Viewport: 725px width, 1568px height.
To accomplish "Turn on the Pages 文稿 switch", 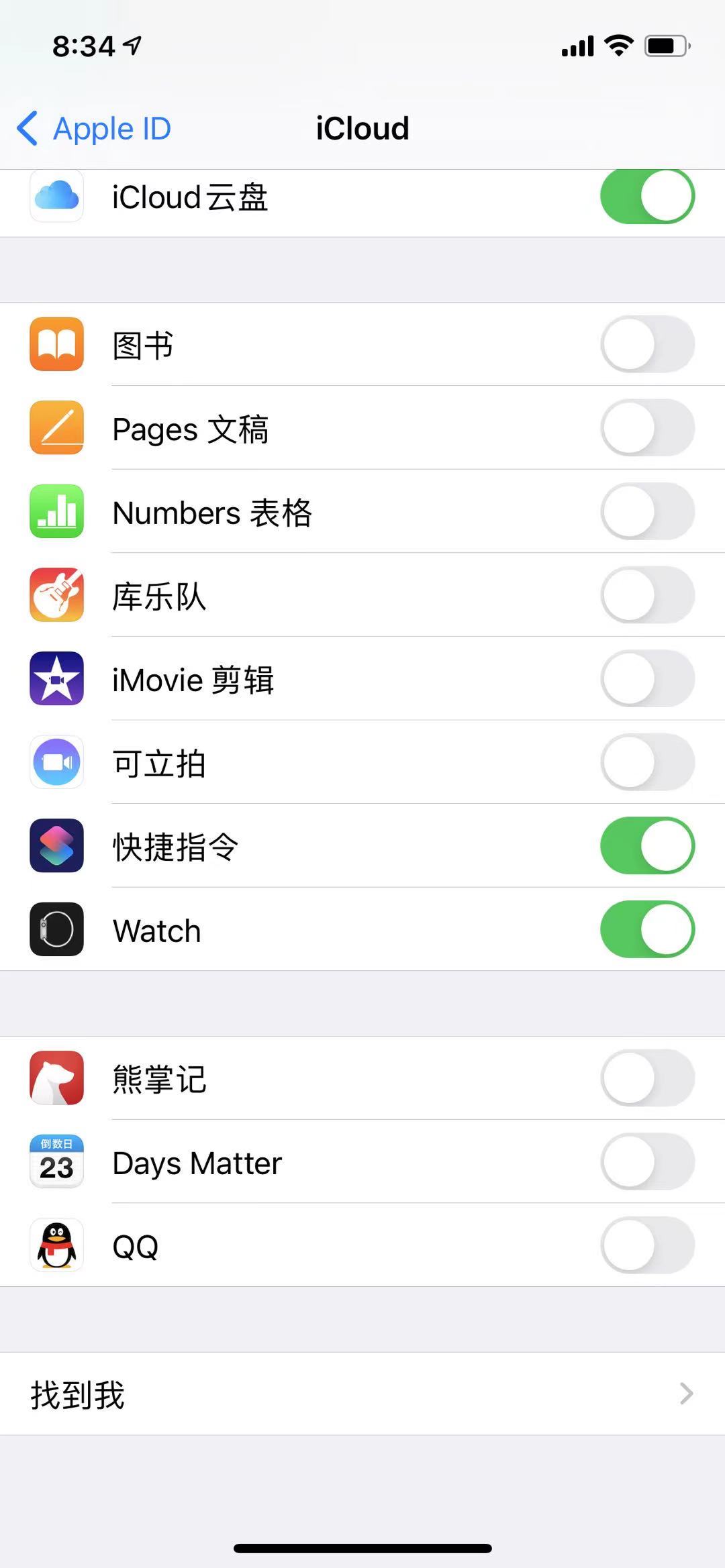I will tap(647, 428).
